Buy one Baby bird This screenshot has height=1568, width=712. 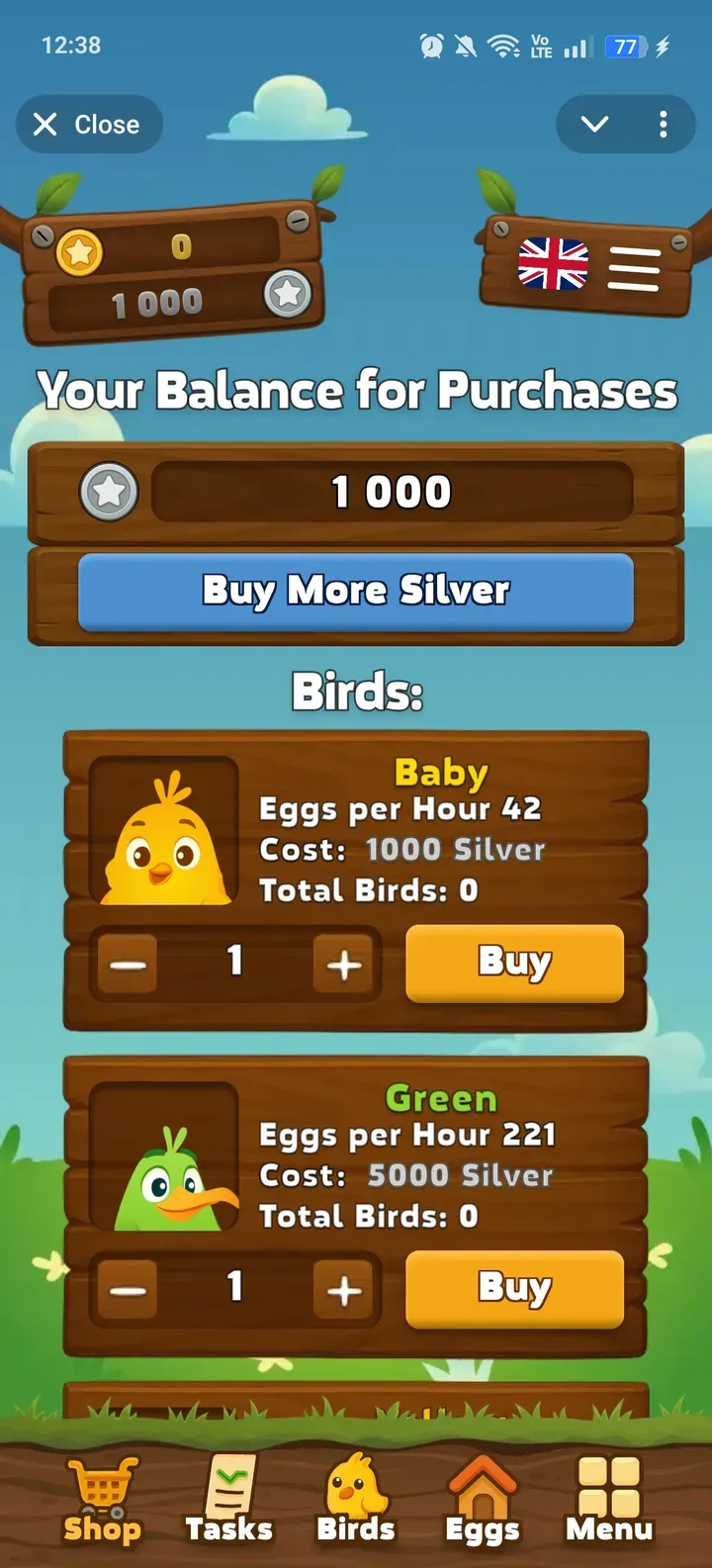pos(514,962)
